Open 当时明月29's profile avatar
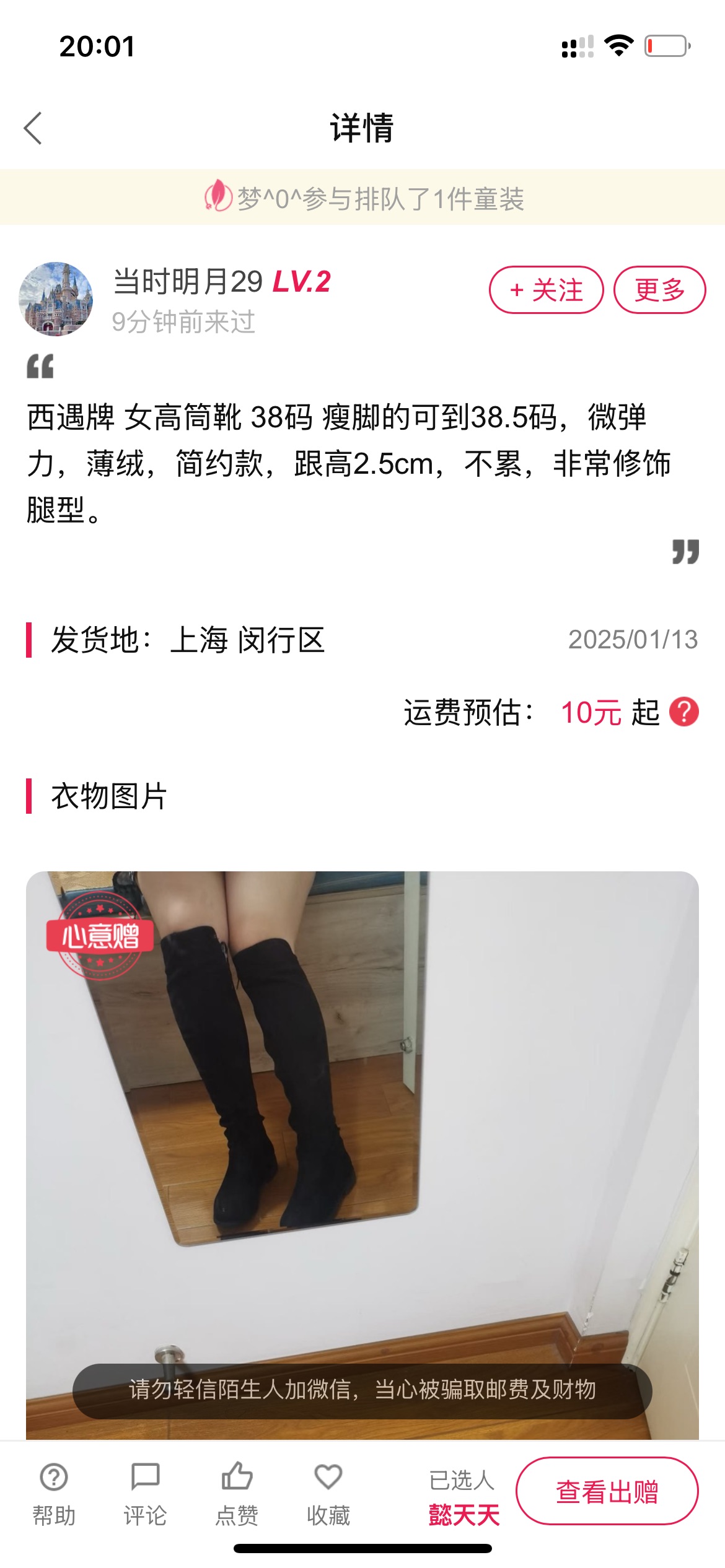Image resolution: width=725 pixels, height=1568 pixels. (56, 299)
